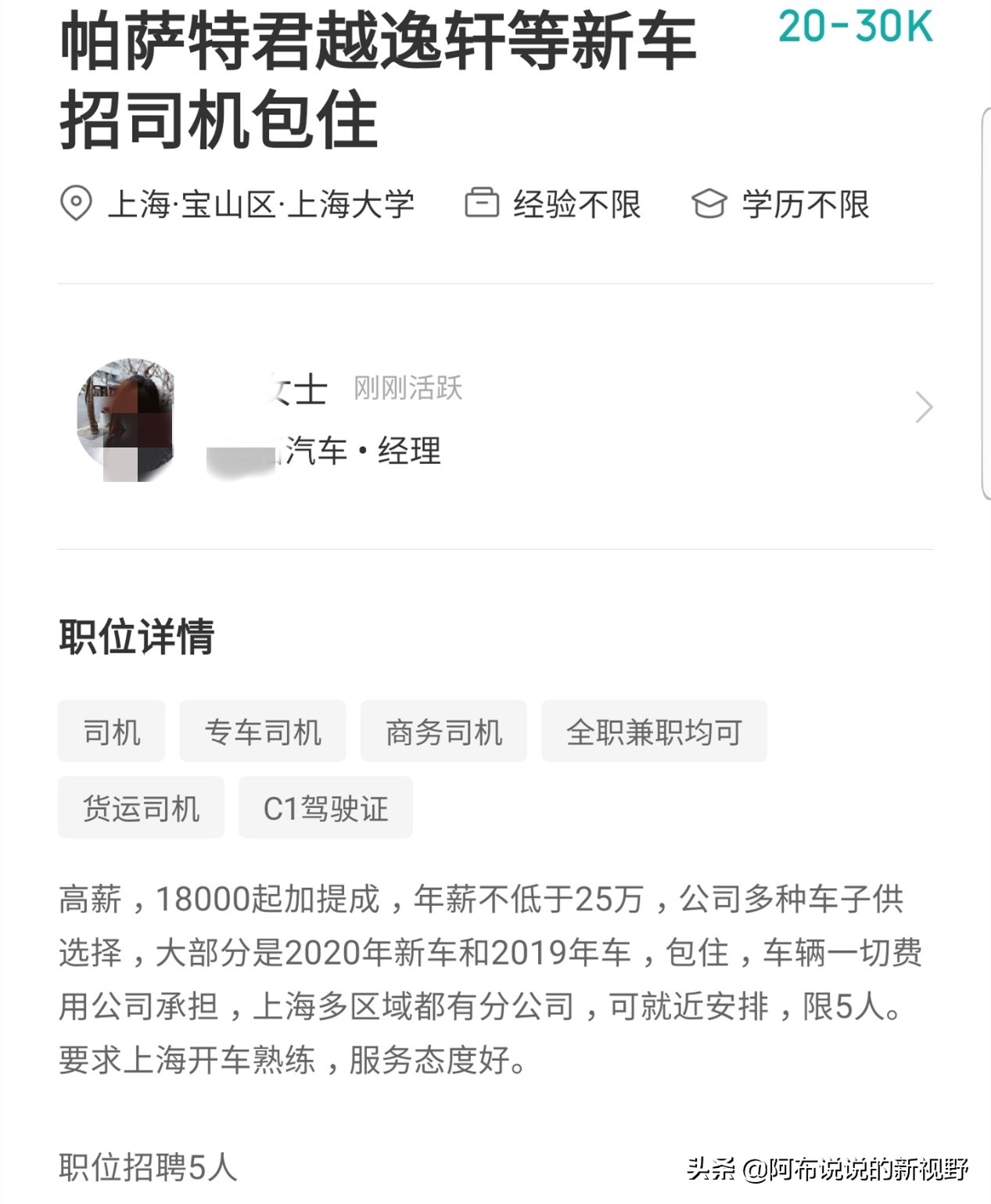Click the location pin icon beside 上海·宝山区
The height and width of the screenshot is (1204, 991).
pos(76,204)
